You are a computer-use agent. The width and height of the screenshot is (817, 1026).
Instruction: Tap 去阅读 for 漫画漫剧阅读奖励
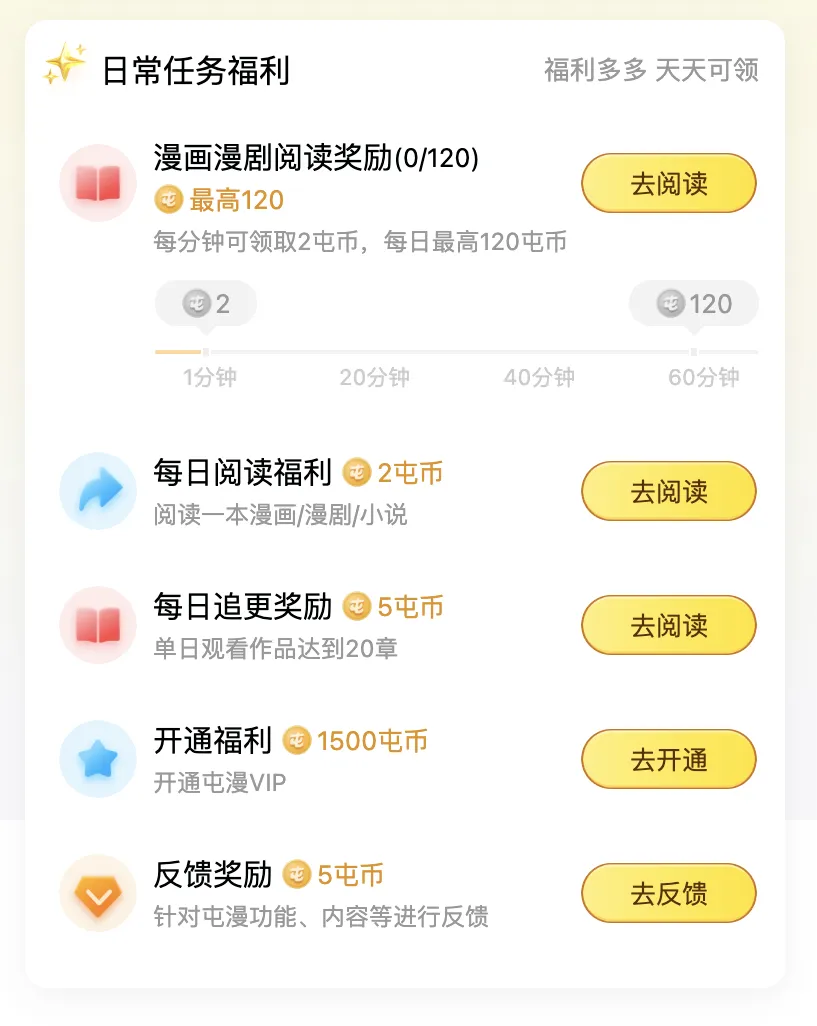click(668, 183)
